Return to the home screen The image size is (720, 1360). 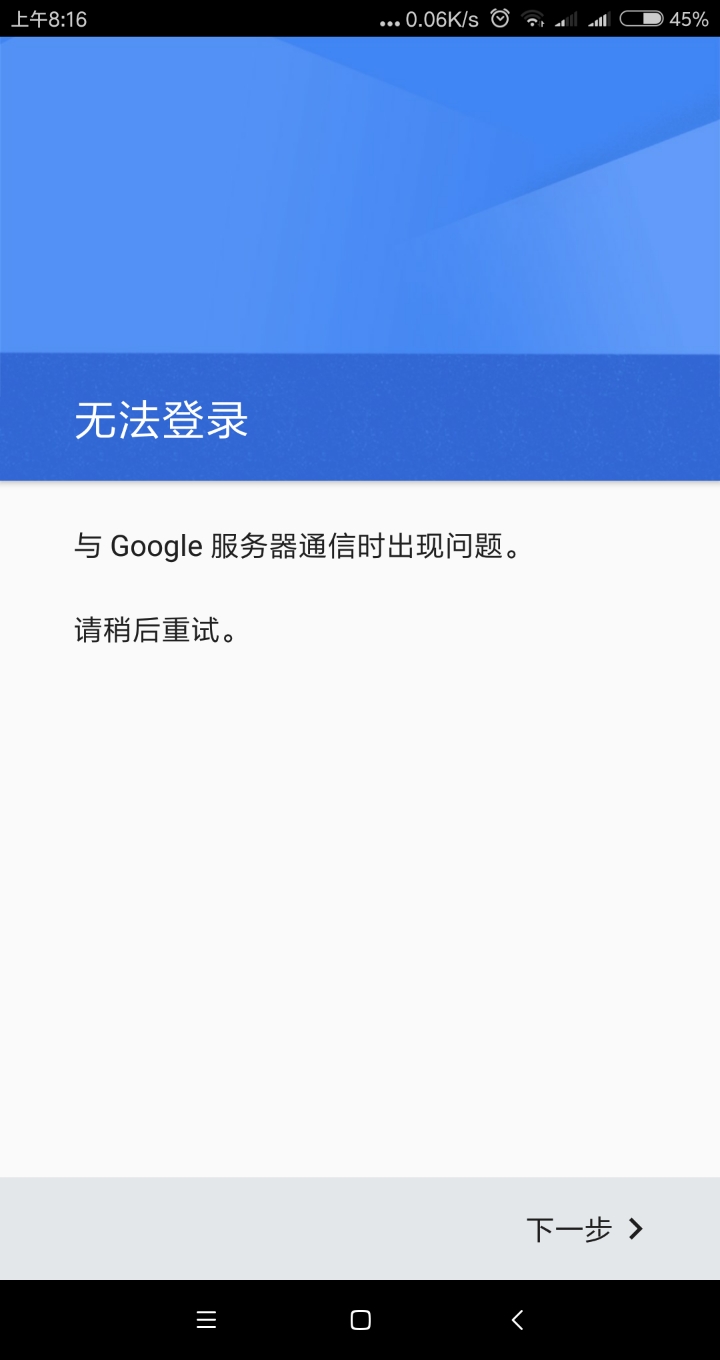361,1320
